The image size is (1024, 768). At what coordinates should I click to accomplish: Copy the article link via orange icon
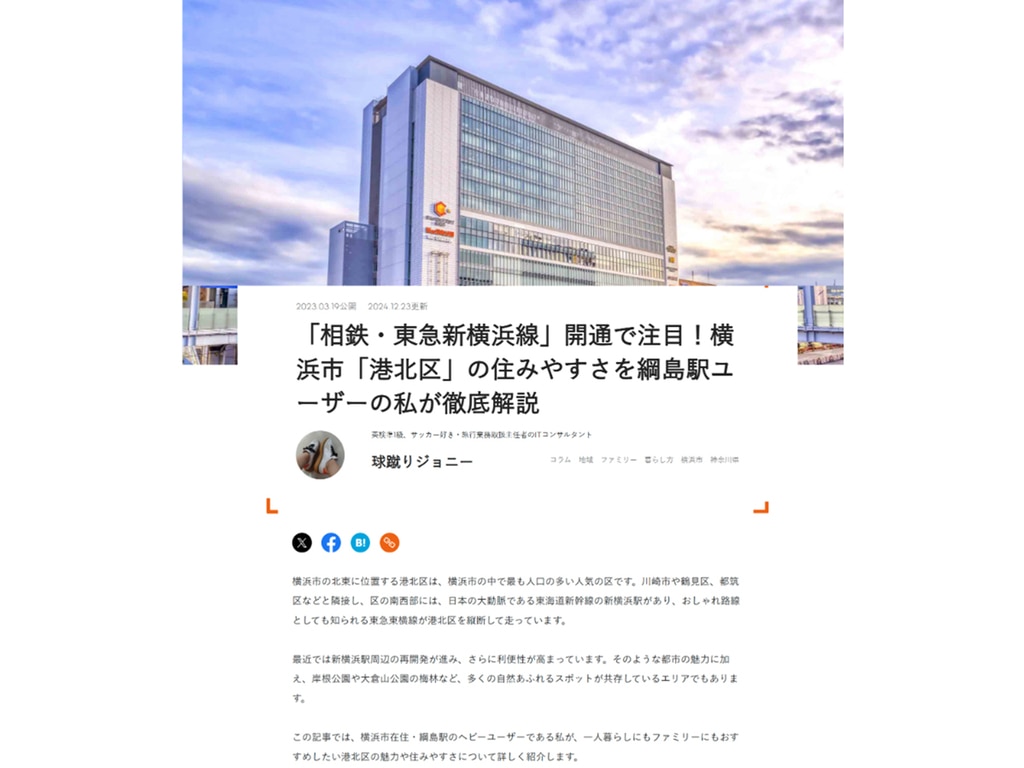click(390, 543)
